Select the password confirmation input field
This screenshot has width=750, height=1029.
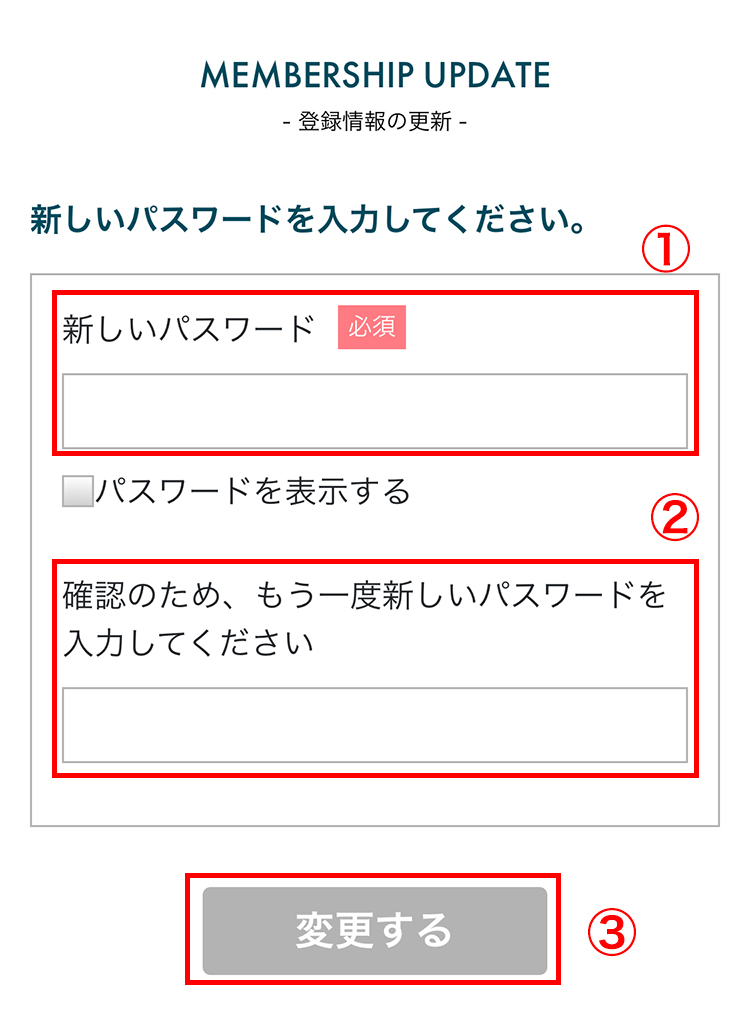[374, 725]
